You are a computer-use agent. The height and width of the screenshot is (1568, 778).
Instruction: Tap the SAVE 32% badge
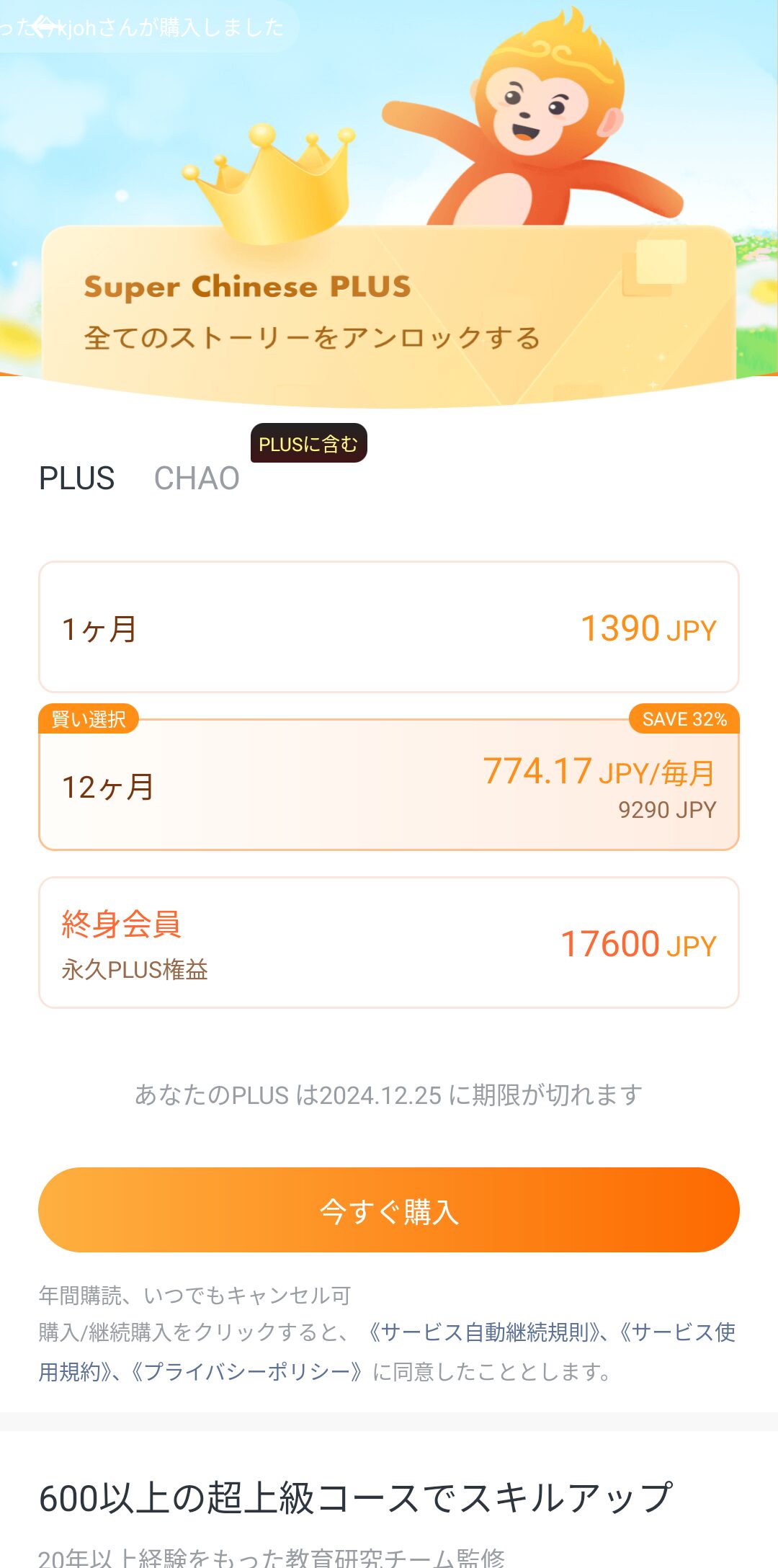pyautogui.click(x=681, y=718)
